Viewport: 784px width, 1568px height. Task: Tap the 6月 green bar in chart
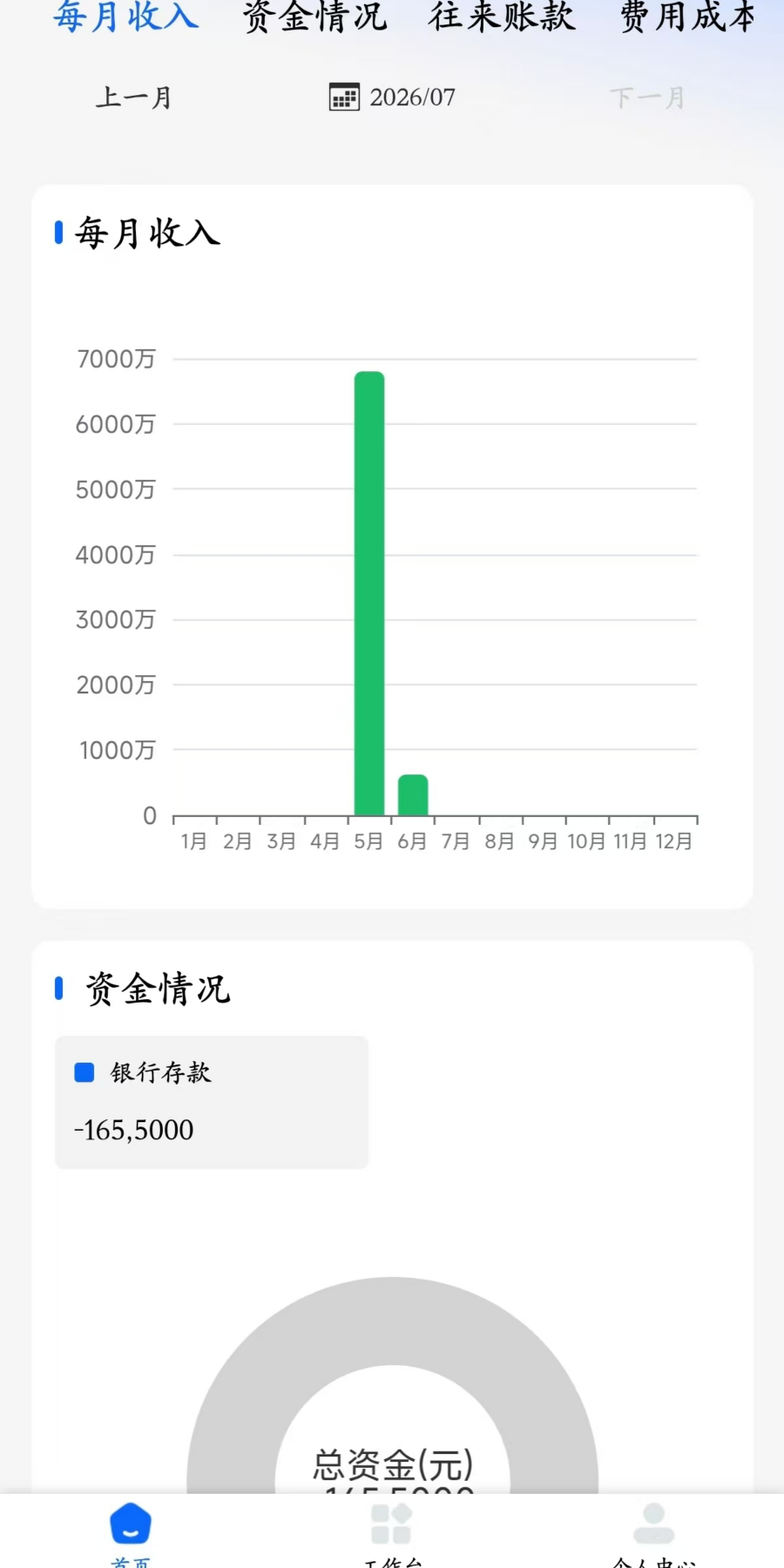tap(413, 794)
